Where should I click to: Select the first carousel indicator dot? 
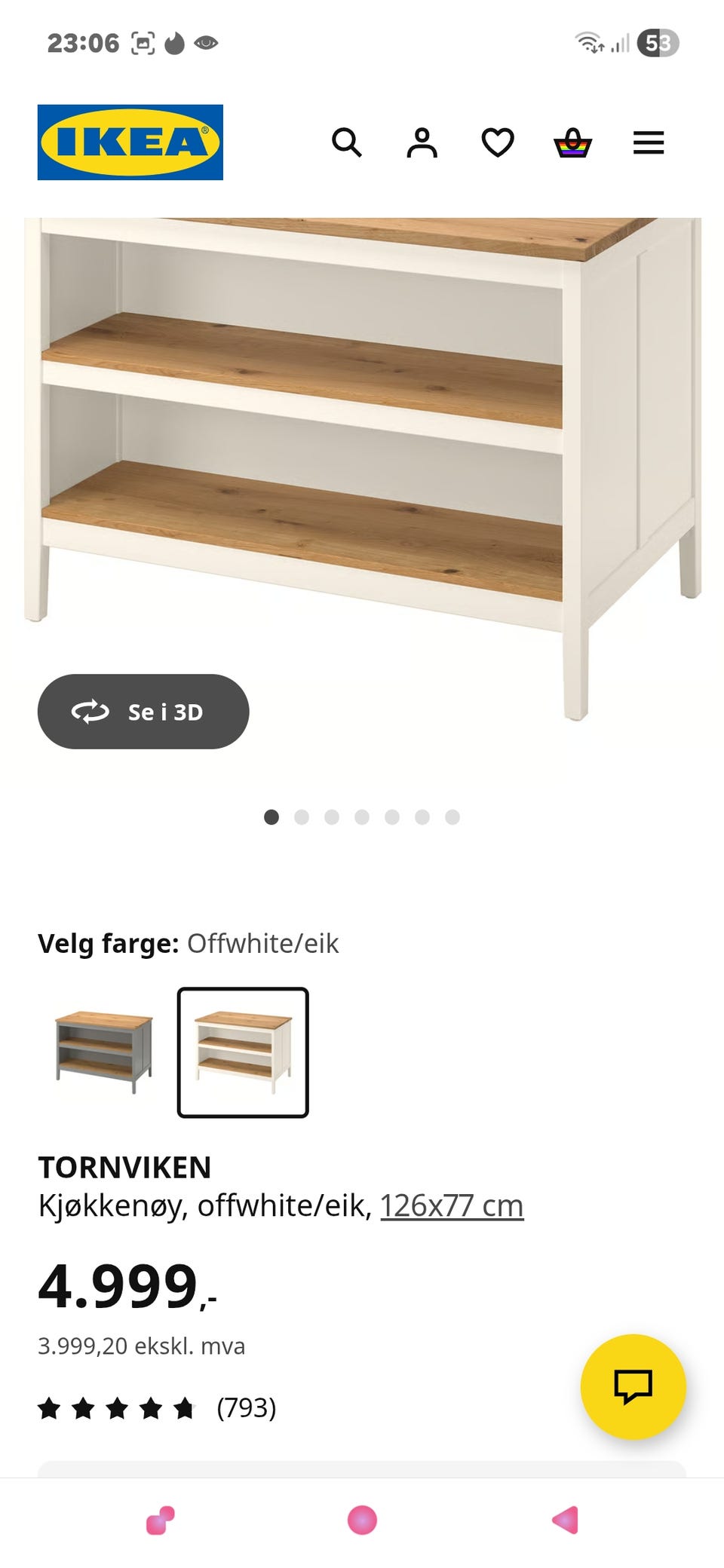[x=271, y=816]
